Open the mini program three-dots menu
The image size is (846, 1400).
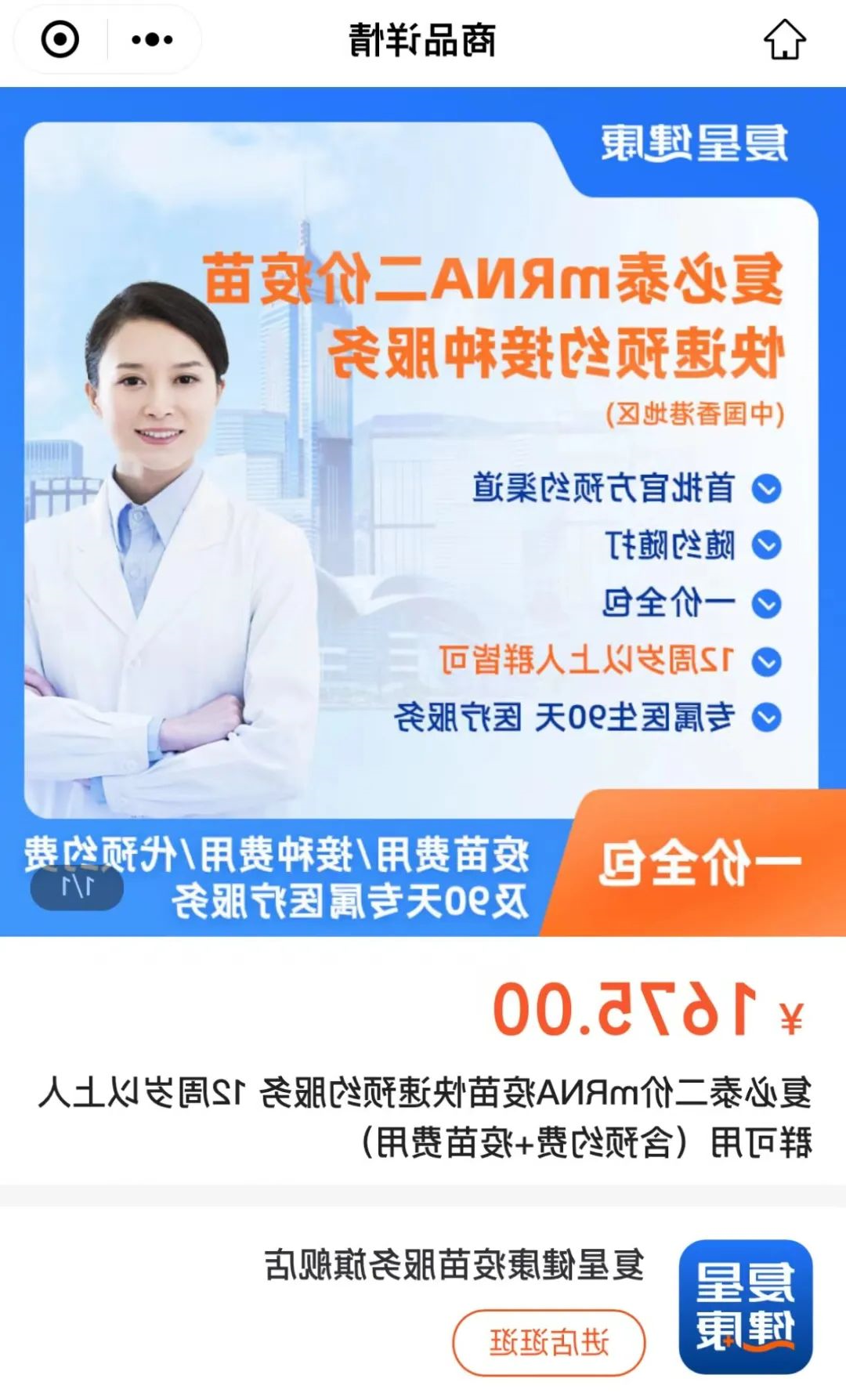pyautogui.click(x=152, y=40)
